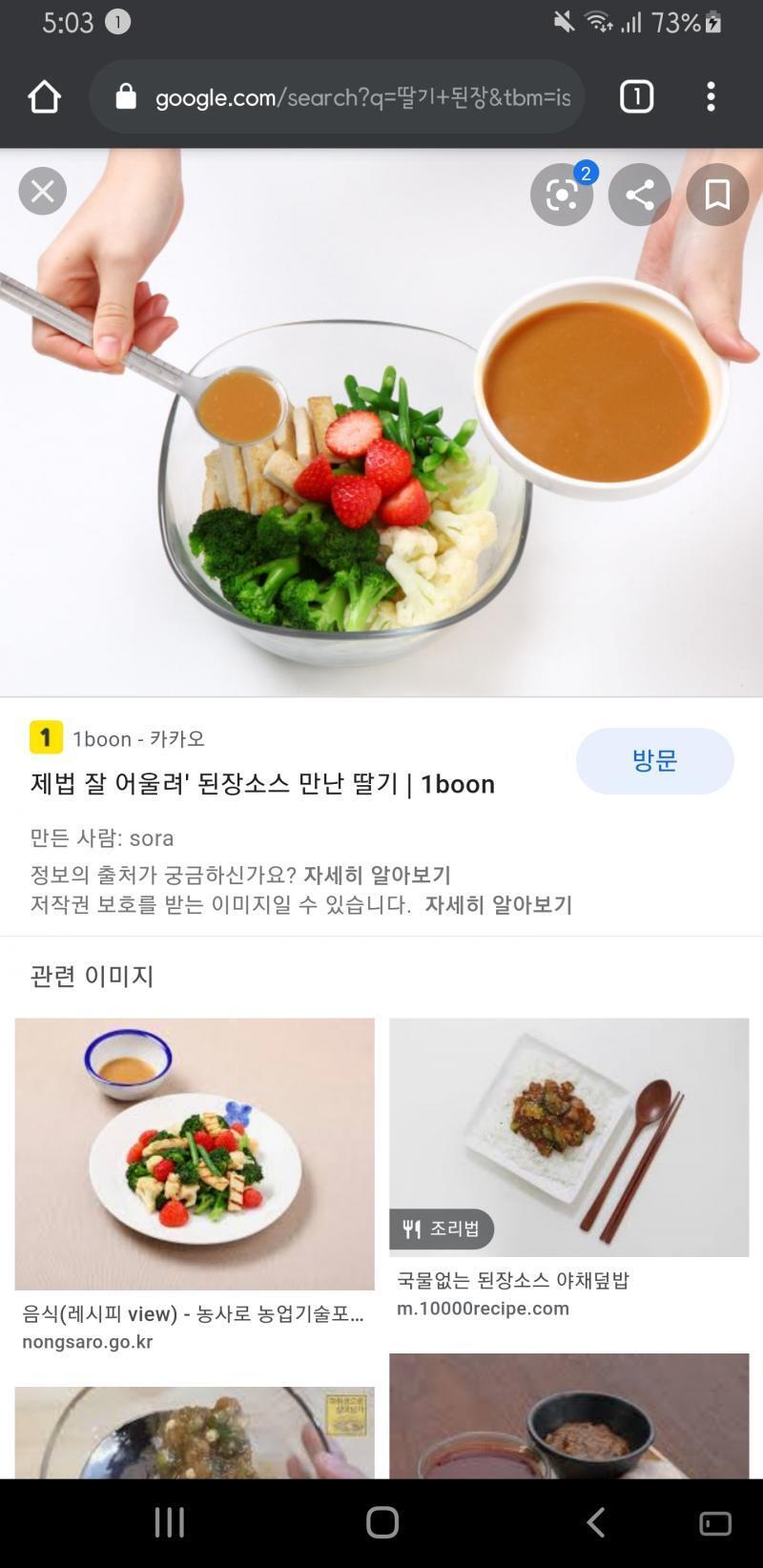Open the tab switcher
The image size is (763, 1568).
click(x=636, y=96)
